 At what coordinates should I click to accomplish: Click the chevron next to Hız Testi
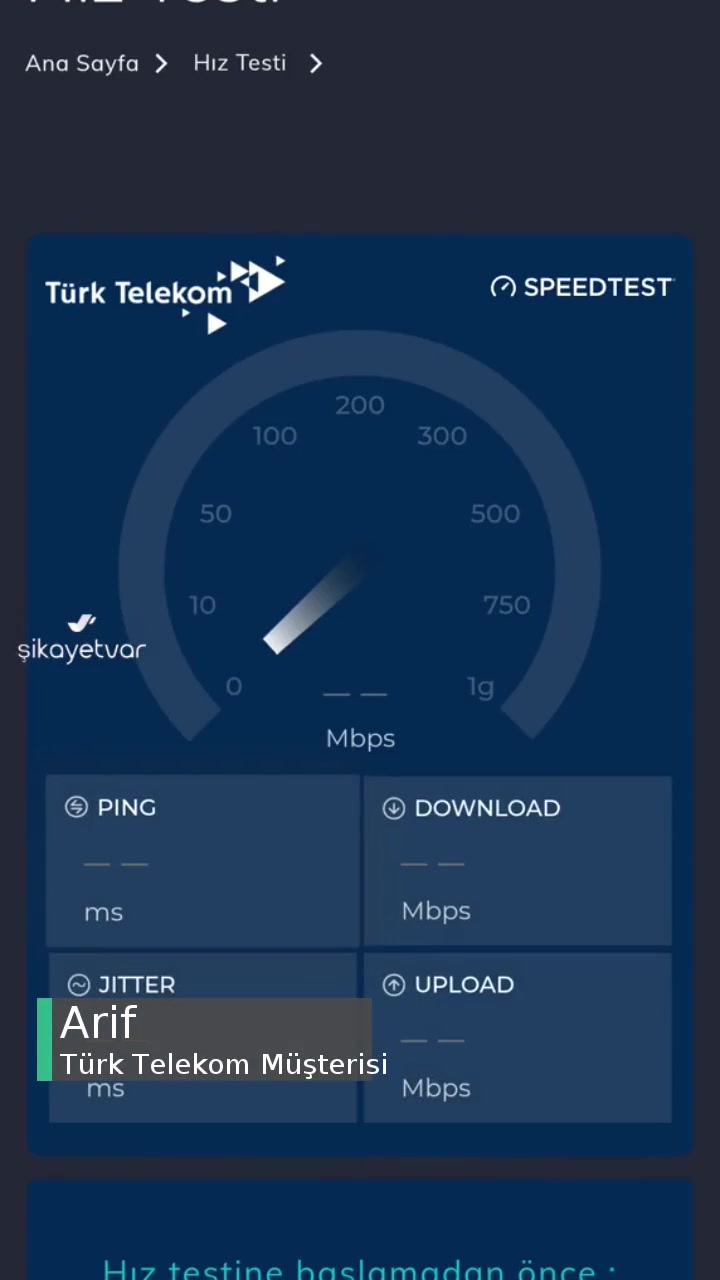[x=316, y=63]
